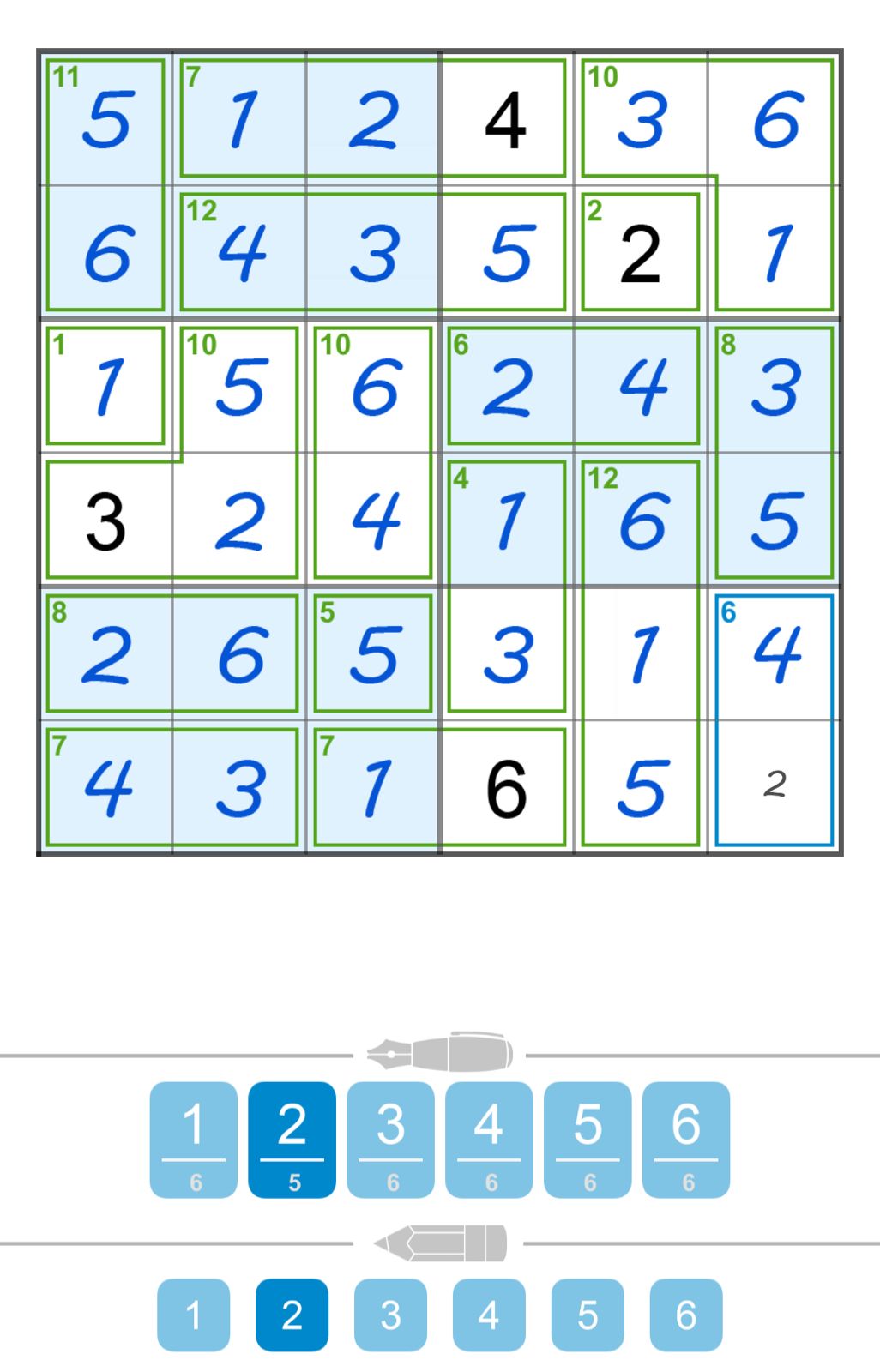Pick pencil note digit 4
This screenshot has width=880, height=1372.
coord(489,1315)
